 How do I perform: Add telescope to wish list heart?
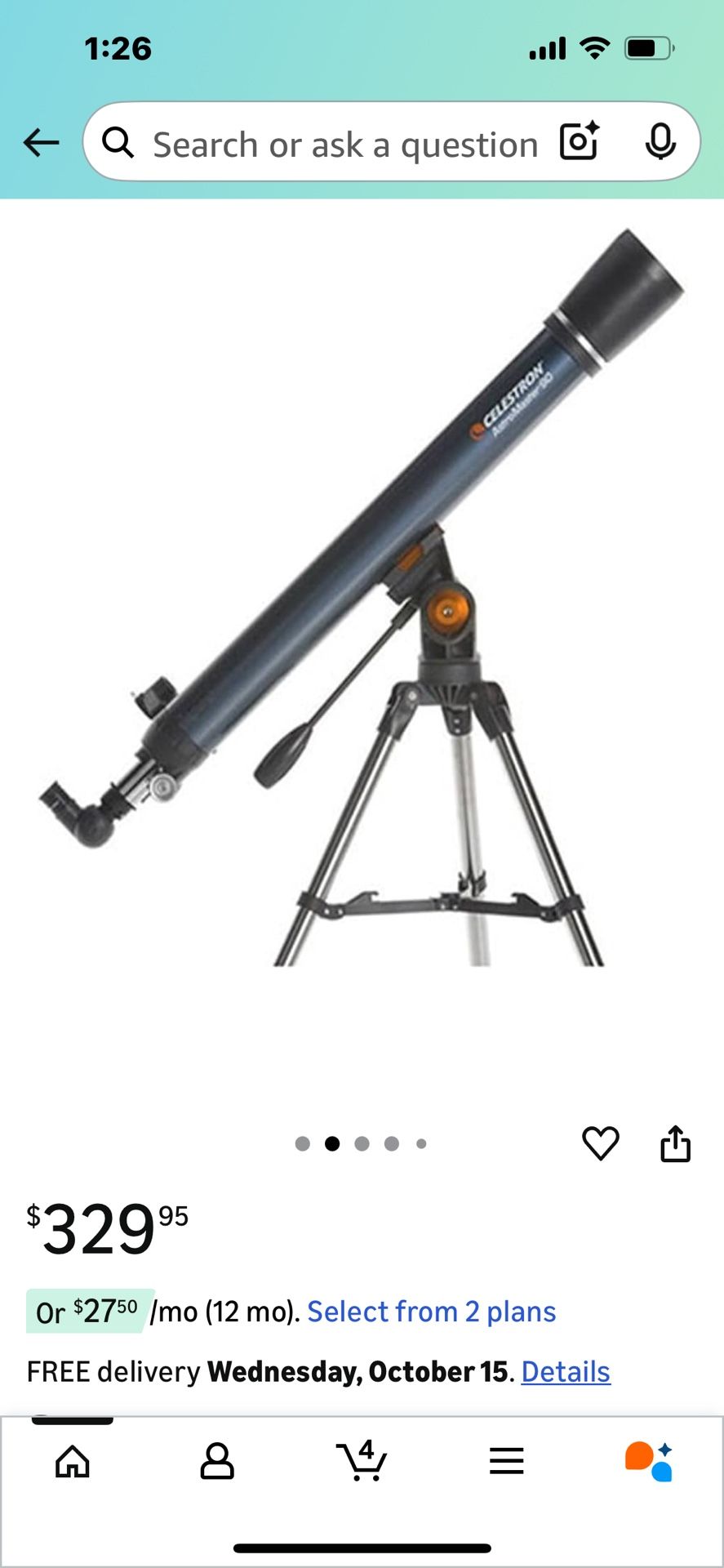(x=600, y=1143)
